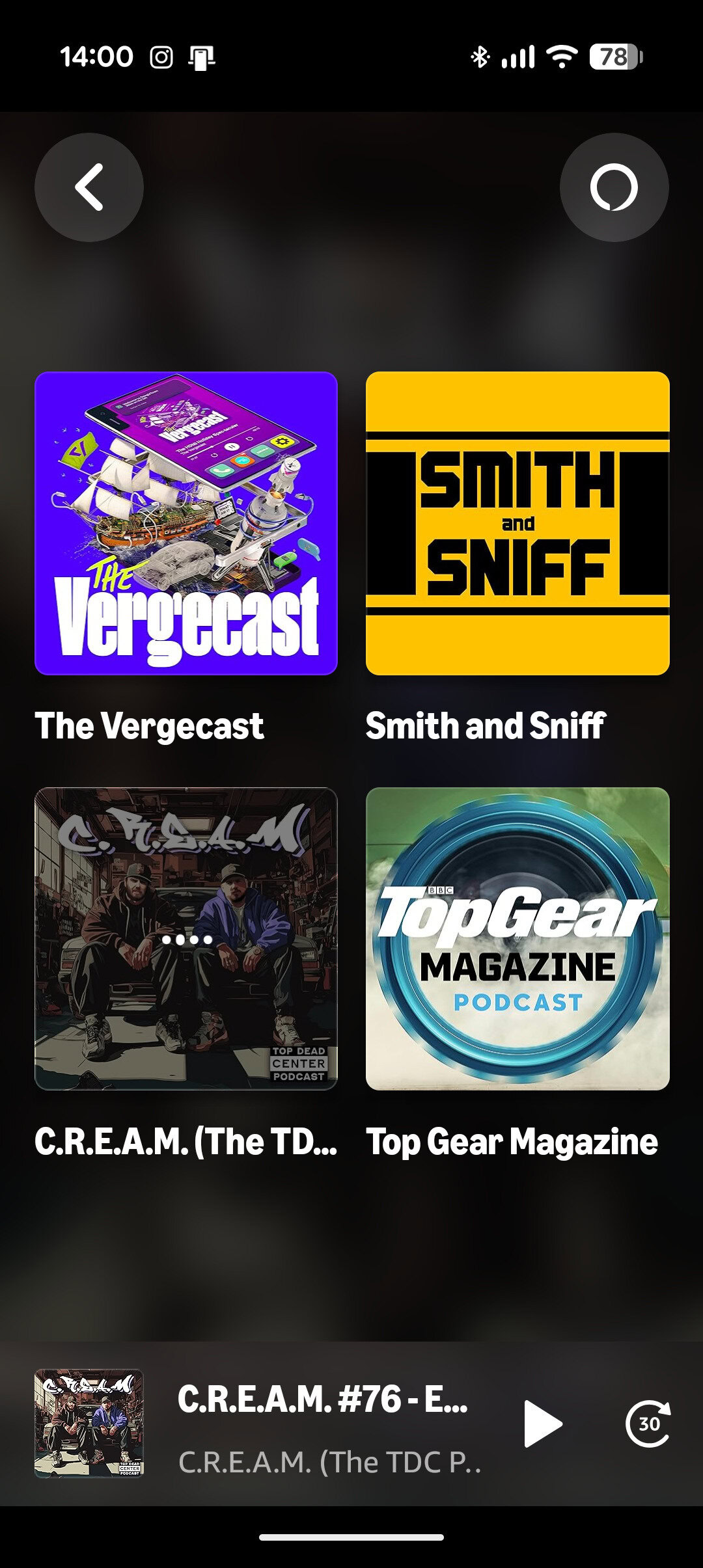
Task: Tap the back arrow icon
Action: (88, 187)
